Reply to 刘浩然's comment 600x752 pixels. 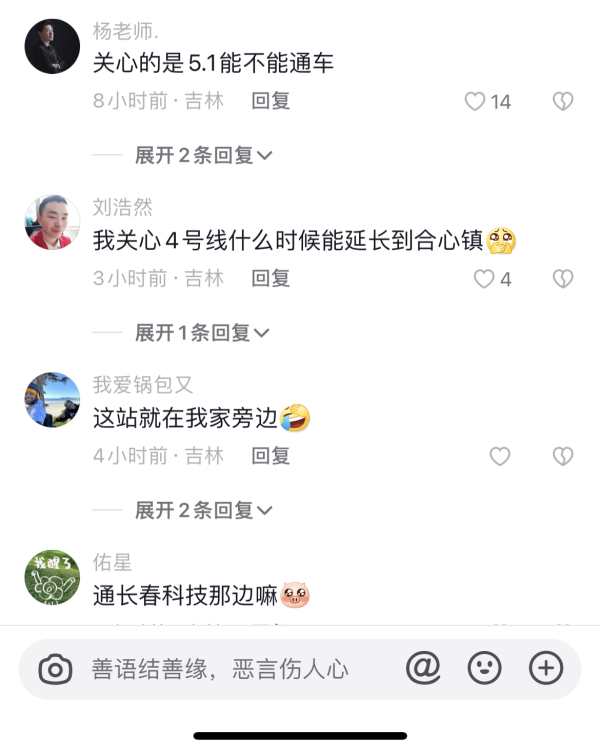click(270, 279)
